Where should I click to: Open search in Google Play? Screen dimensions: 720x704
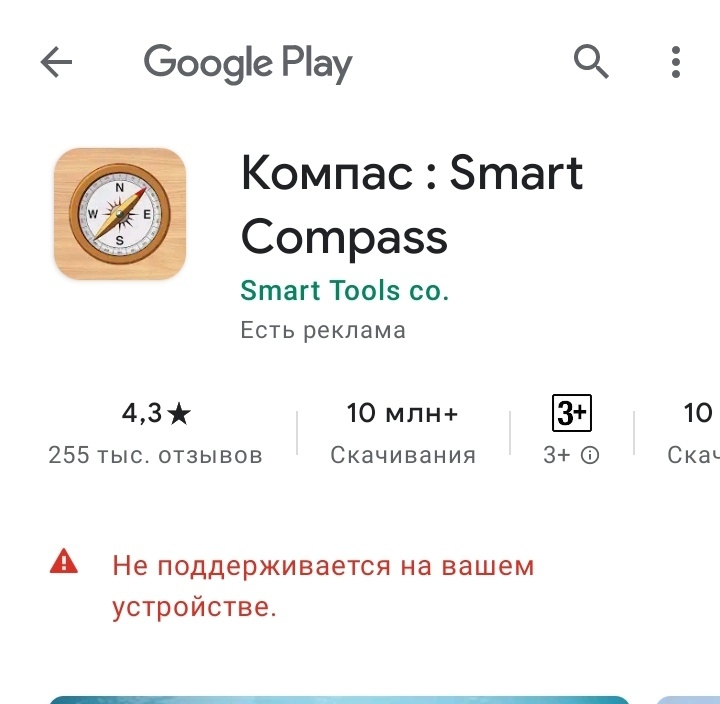(591, 63)
